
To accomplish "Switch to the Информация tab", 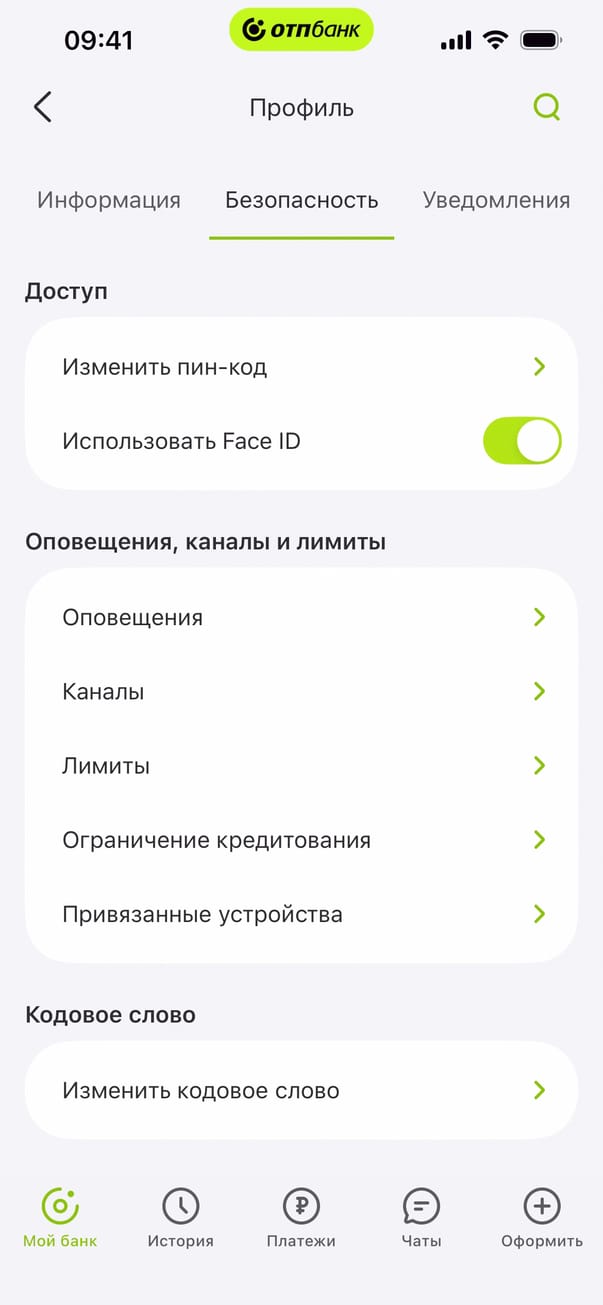I will click(109, 200).
